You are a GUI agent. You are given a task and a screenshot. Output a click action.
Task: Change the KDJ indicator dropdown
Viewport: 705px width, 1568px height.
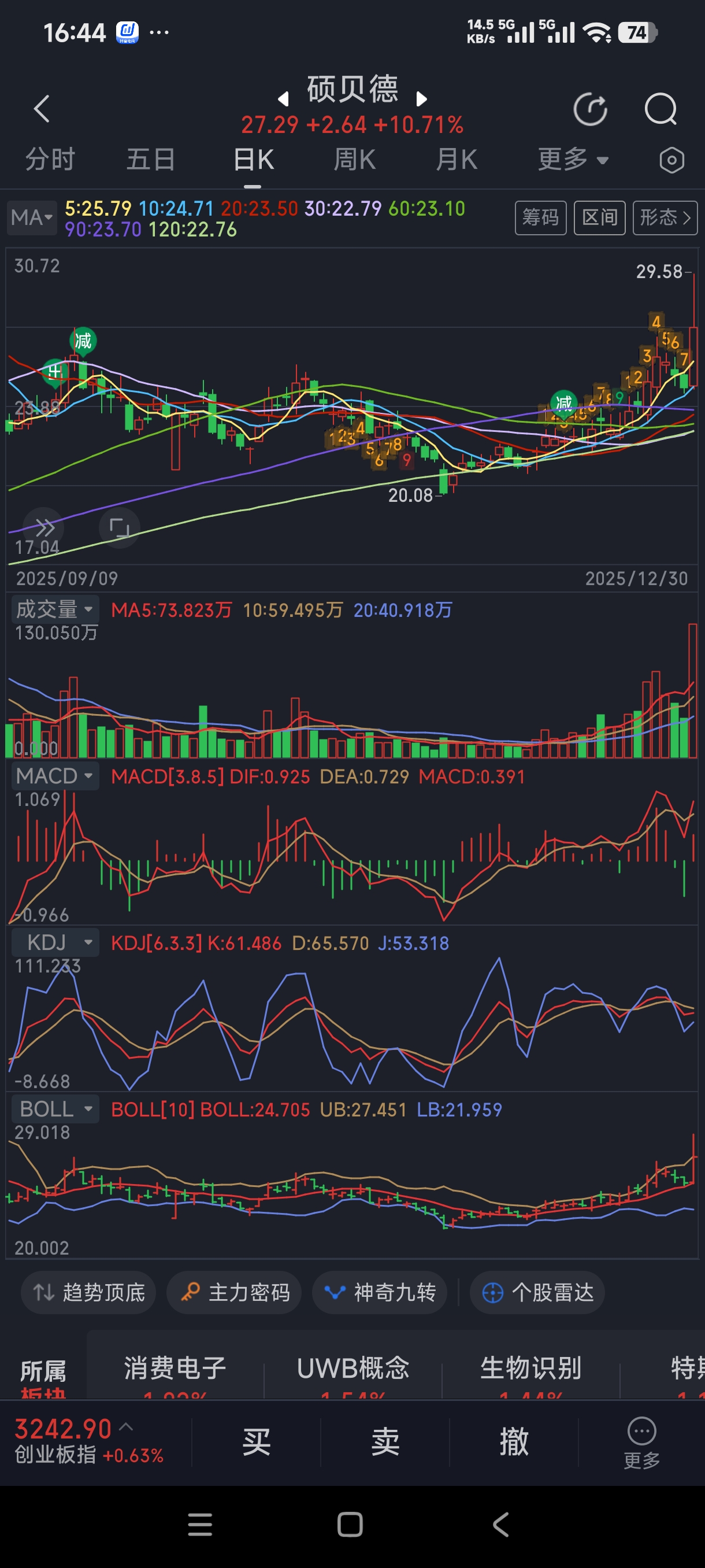point(55,942)
